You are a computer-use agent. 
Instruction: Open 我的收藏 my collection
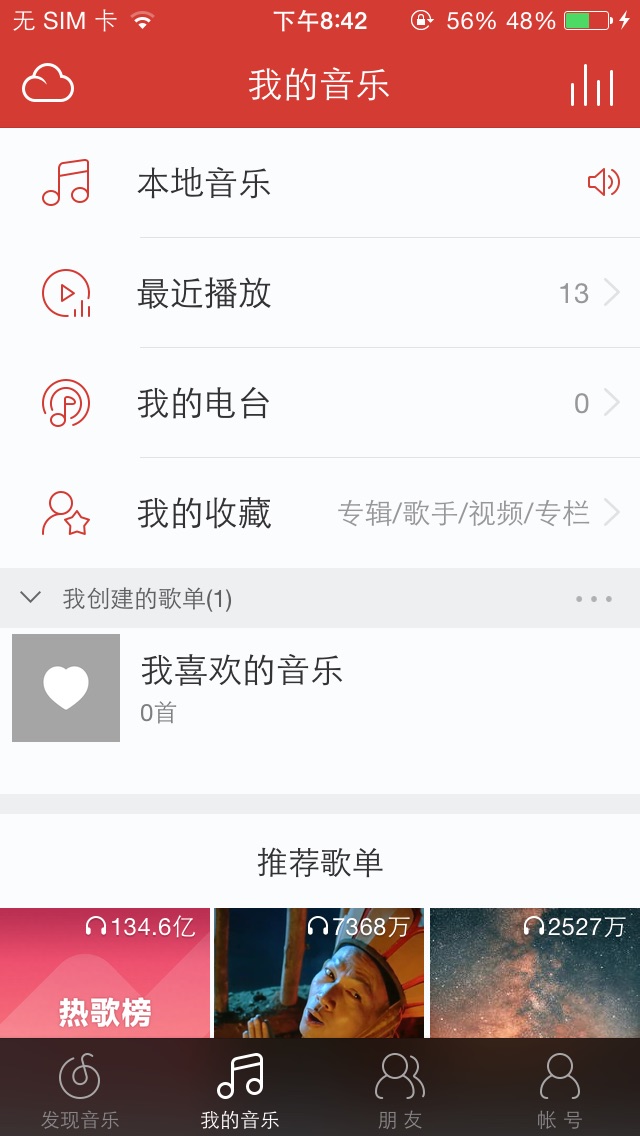pos(320,513)
